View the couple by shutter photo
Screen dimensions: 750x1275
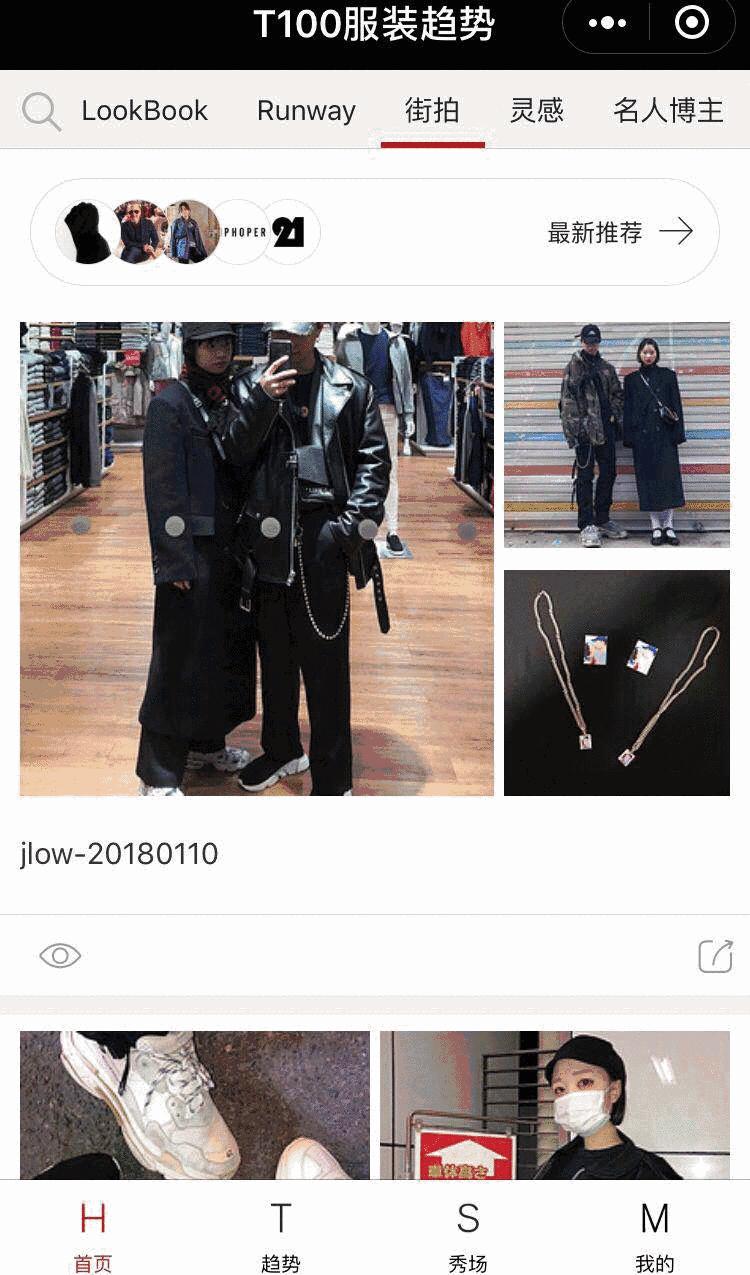(x=617, y=434)
